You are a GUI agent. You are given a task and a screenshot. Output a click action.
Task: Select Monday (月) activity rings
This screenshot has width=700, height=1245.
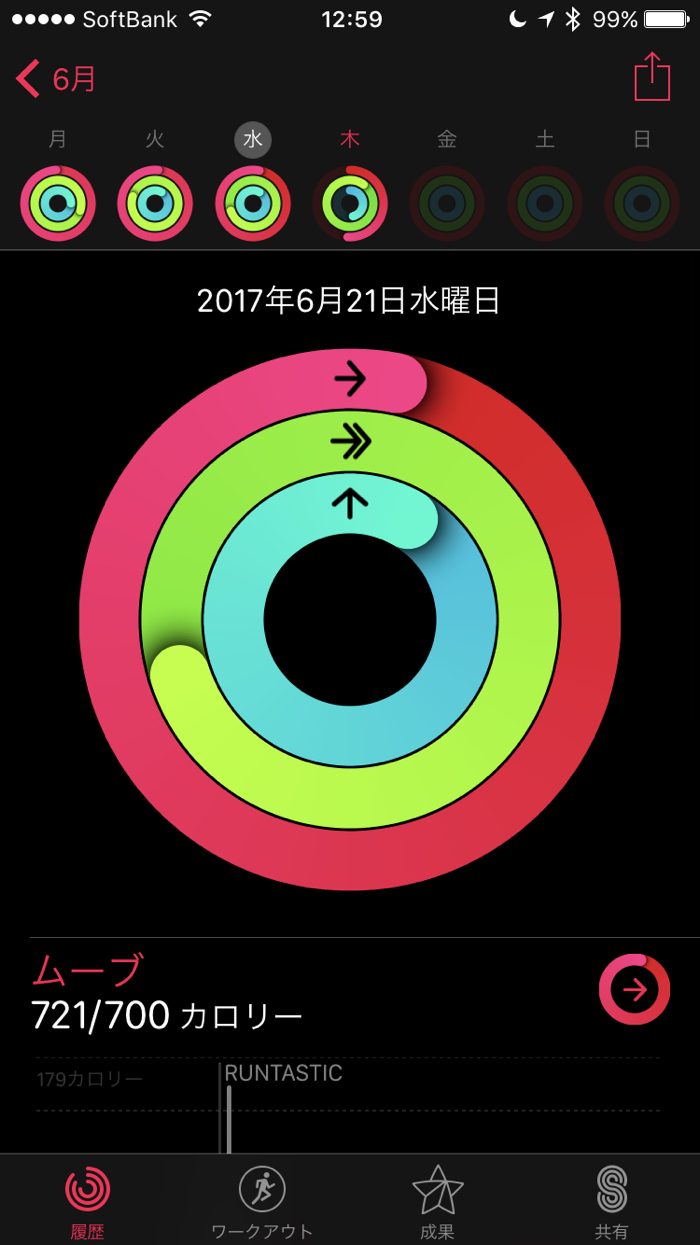point(57,203)
